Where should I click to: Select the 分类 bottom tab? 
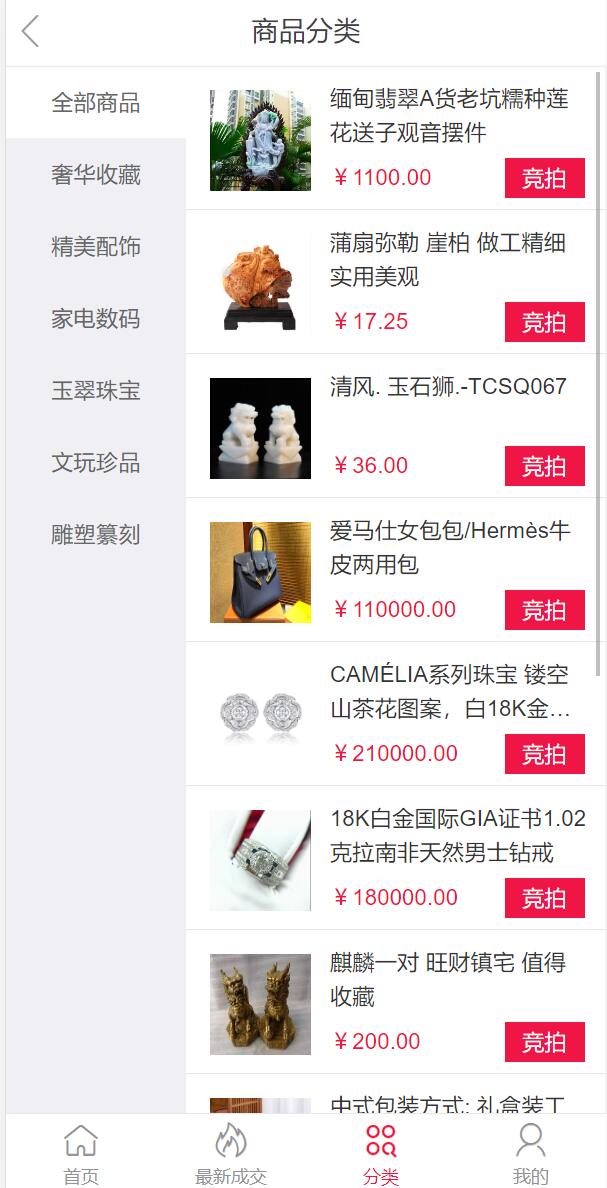point(381,1152)
